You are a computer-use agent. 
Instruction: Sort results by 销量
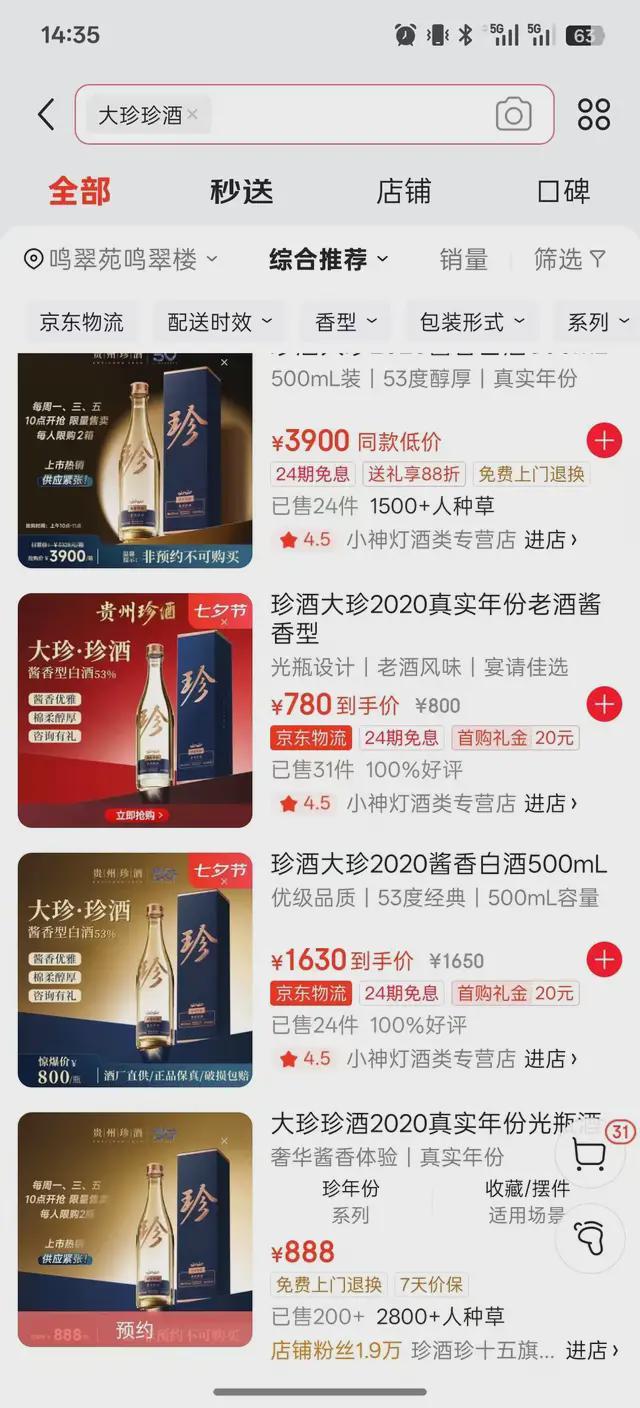(463, 260)
